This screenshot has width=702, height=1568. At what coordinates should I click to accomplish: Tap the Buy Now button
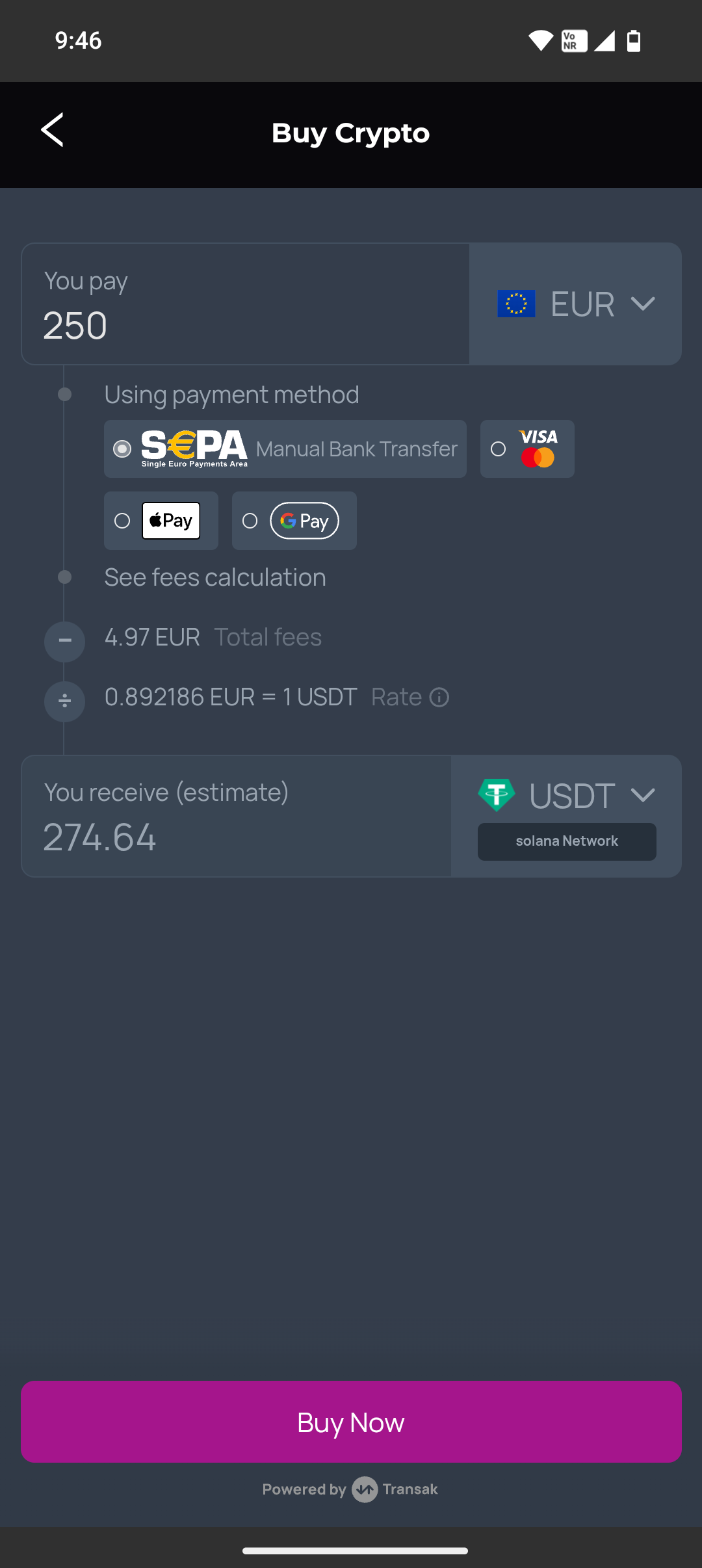click(x=351, y=1422)
